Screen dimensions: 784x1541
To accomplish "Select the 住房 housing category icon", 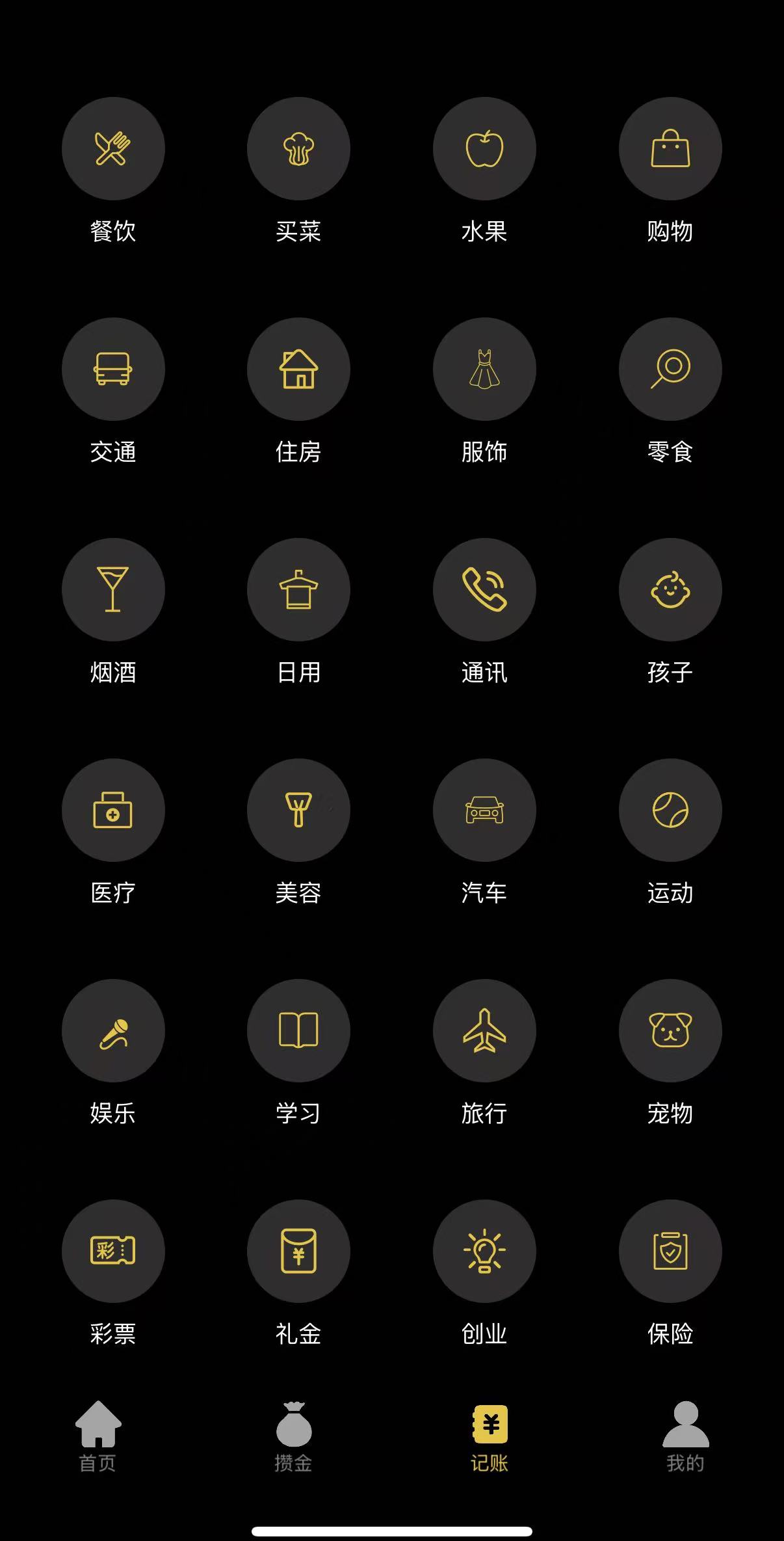I will 298,369.
